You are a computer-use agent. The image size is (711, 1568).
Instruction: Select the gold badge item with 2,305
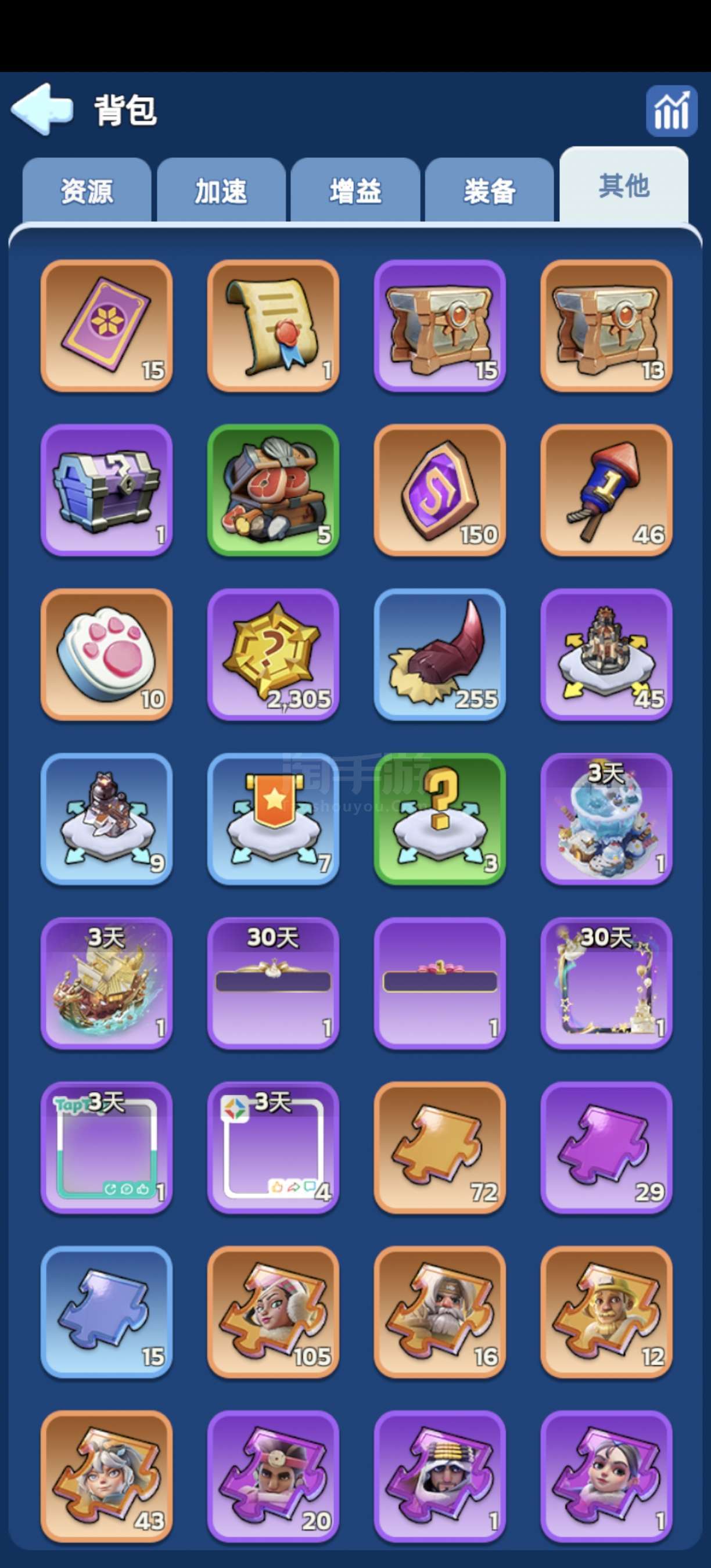[272, 654]
